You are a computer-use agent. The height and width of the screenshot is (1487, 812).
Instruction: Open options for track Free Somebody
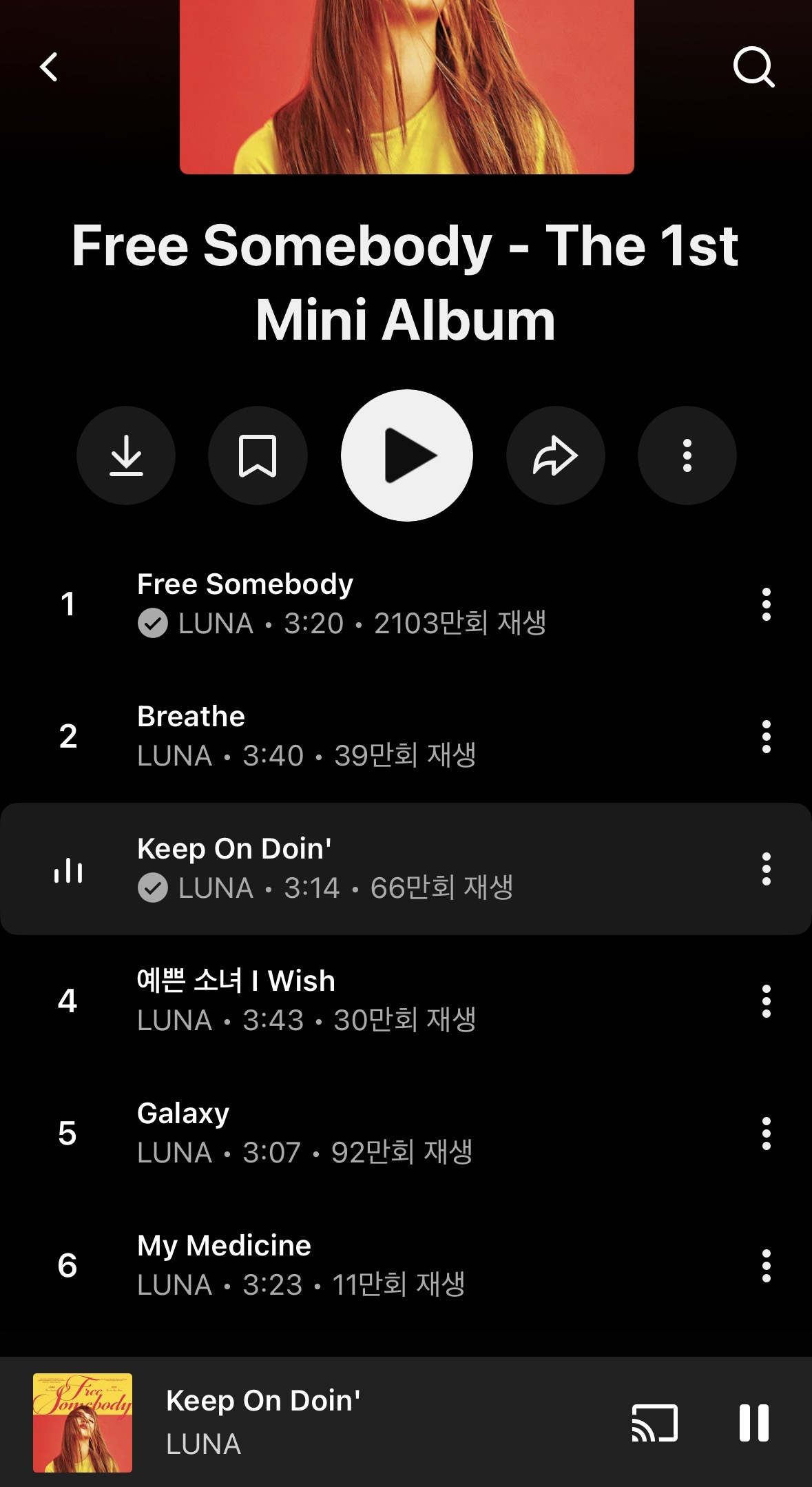(766, 604)
